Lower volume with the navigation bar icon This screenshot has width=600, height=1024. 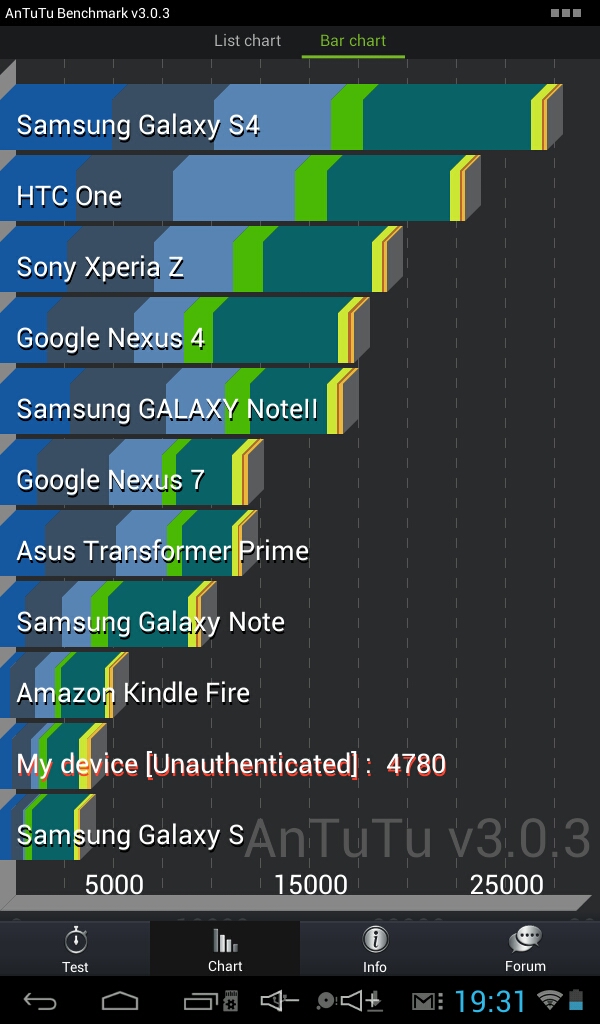[x=279, y=1000]
